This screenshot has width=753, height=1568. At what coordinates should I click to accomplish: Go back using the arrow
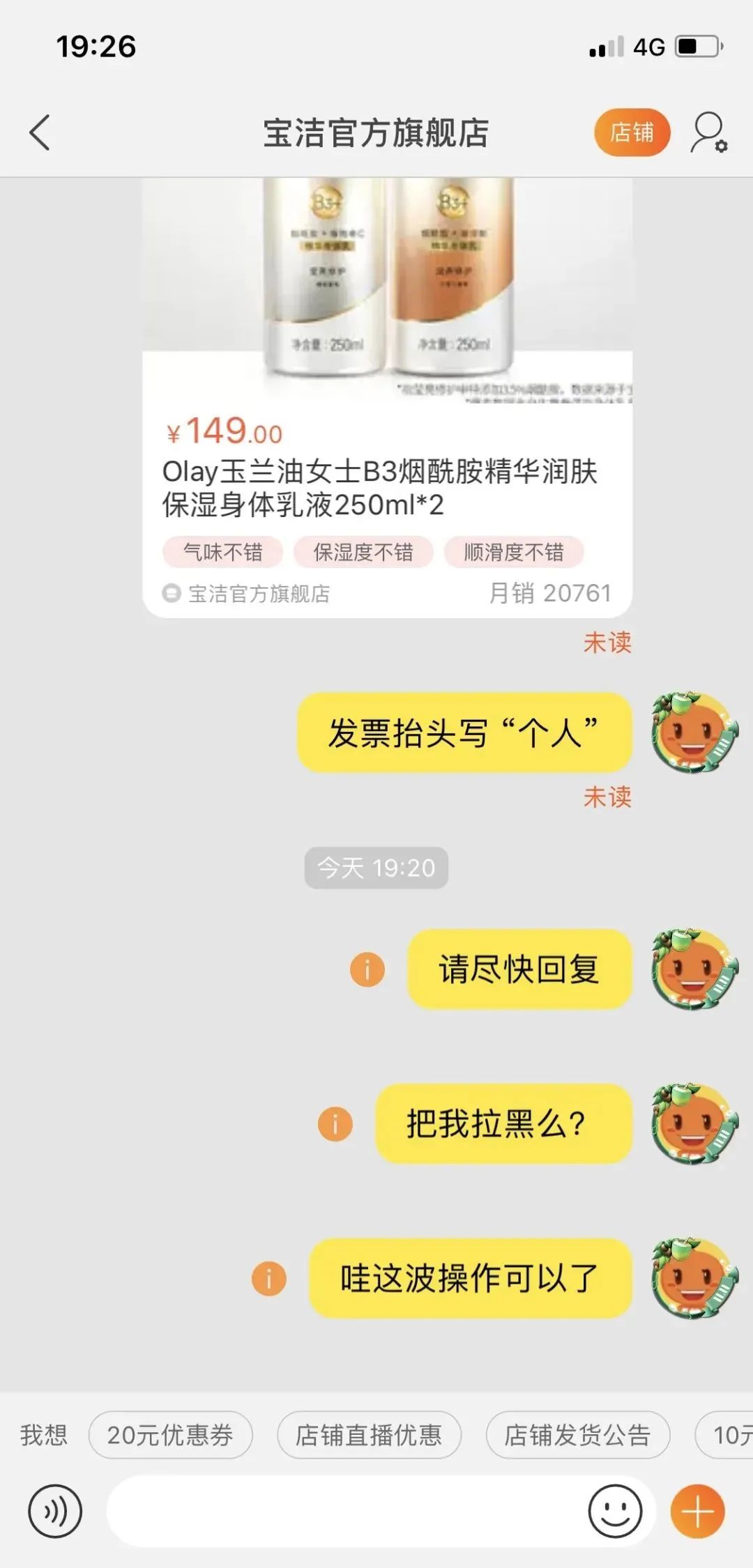[40, 132]
